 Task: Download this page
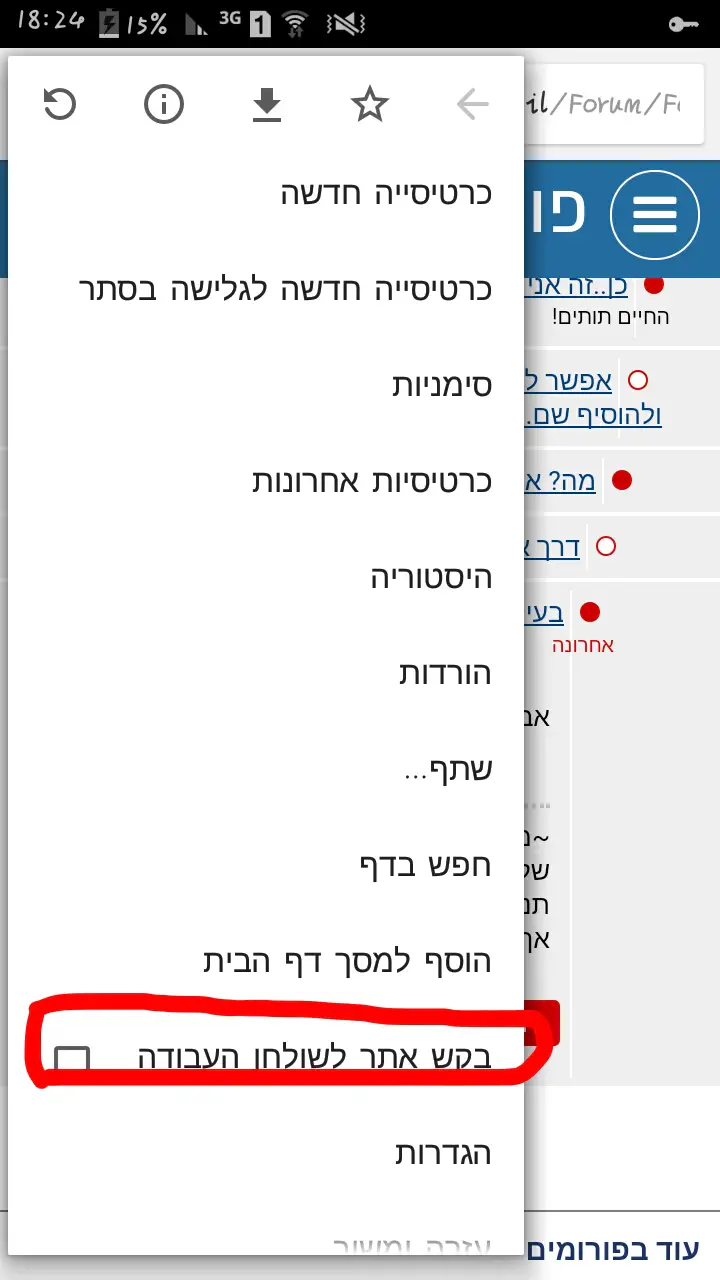[267, 104]
